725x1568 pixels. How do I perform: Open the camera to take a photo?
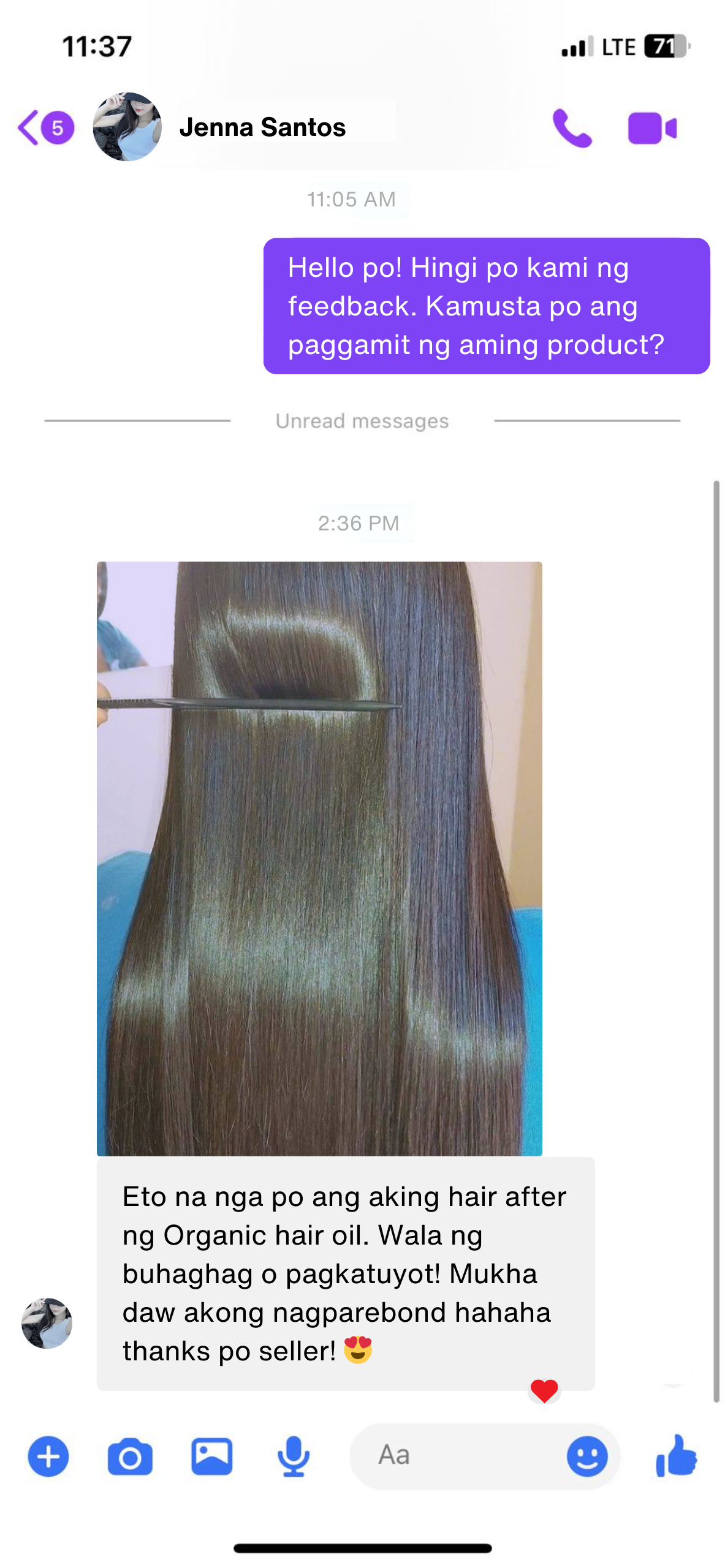(x=130, y=1457)
